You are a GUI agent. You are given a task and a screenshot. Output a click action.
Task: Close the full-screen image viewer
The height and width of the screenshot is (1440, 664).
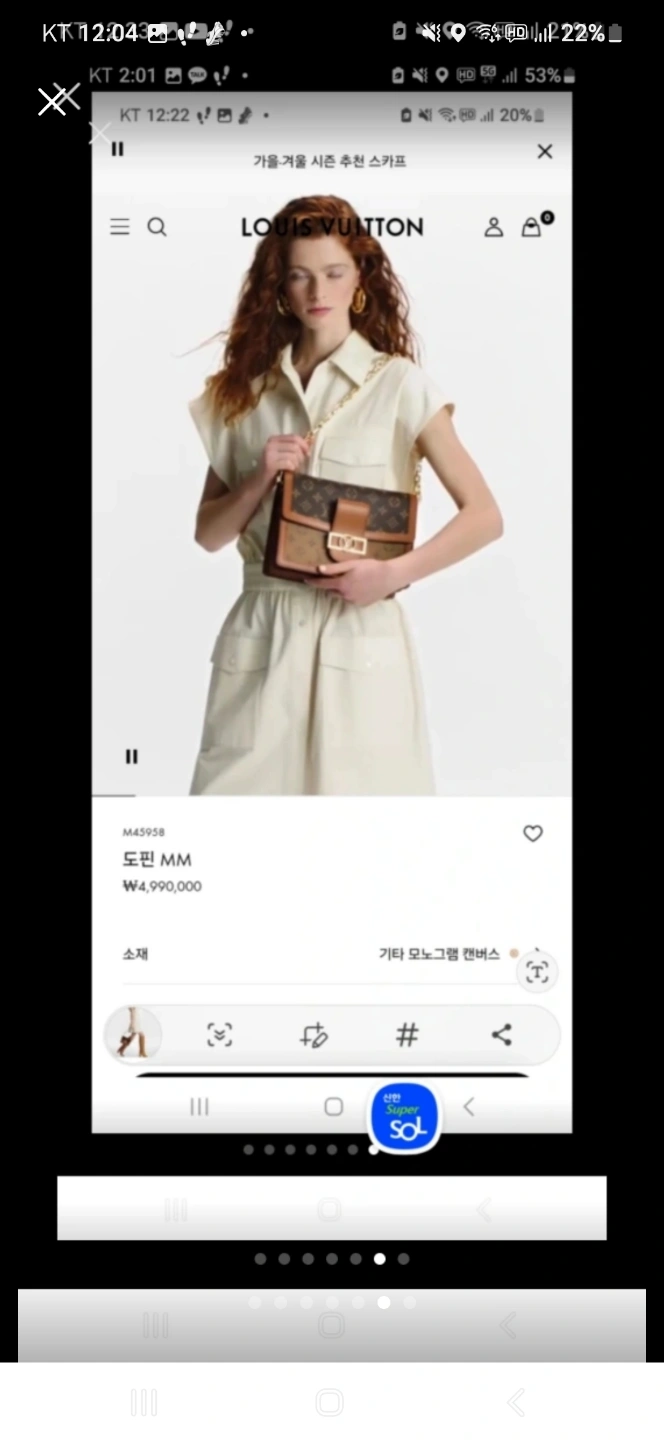[52, 101]
